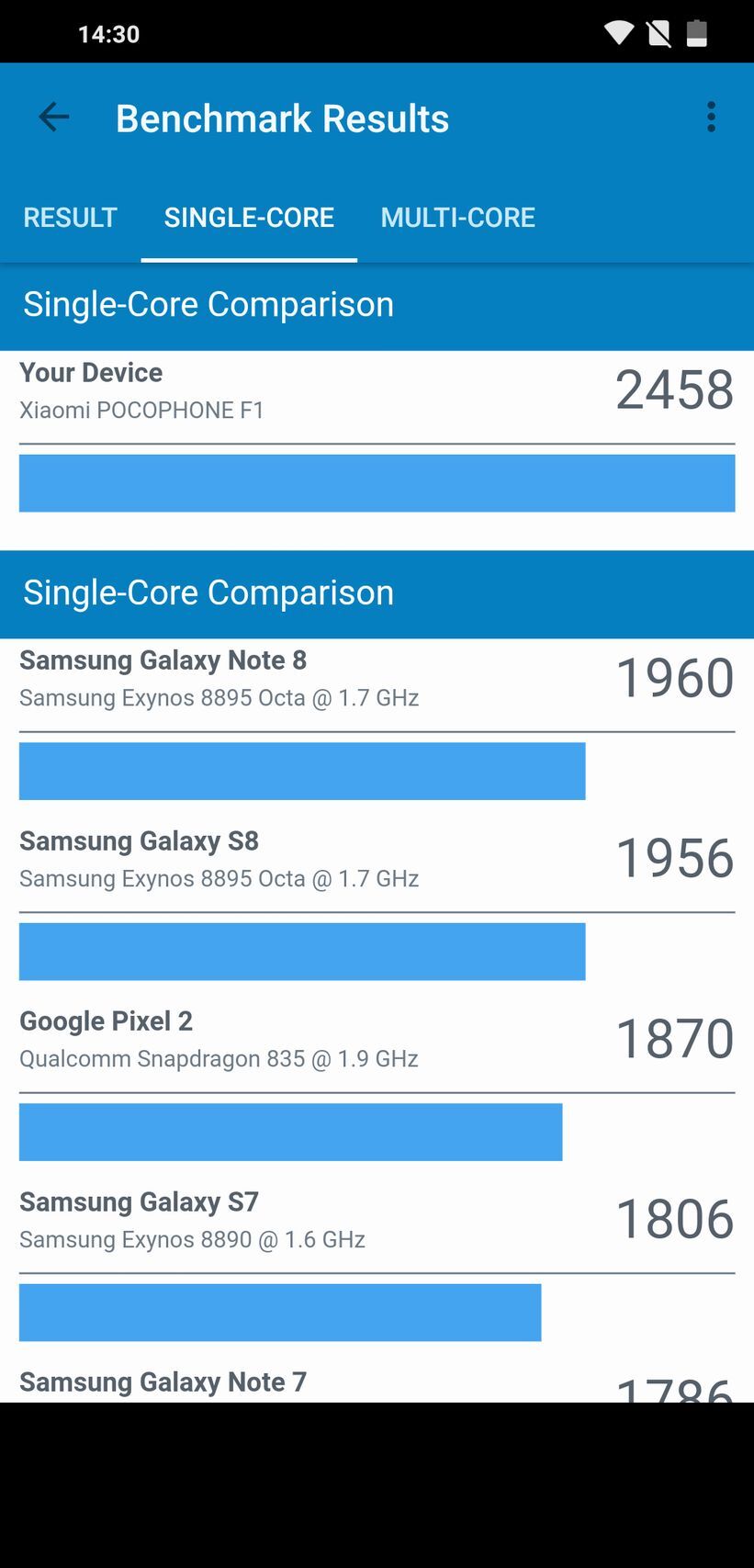Select the Single-Core tab
Viewport: 754px width, 1568px height.
(x=249, y=218)
